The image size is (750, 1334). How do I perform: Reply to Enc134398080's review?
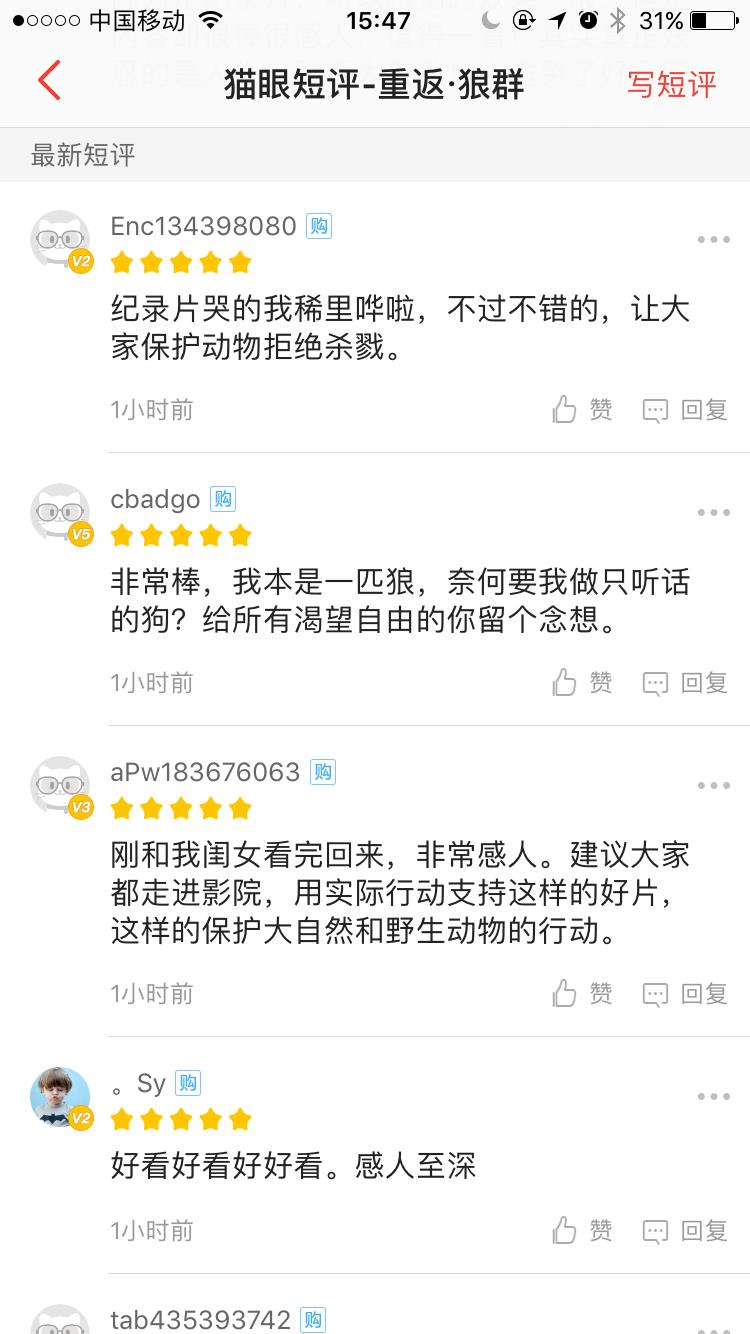(685, 410)
